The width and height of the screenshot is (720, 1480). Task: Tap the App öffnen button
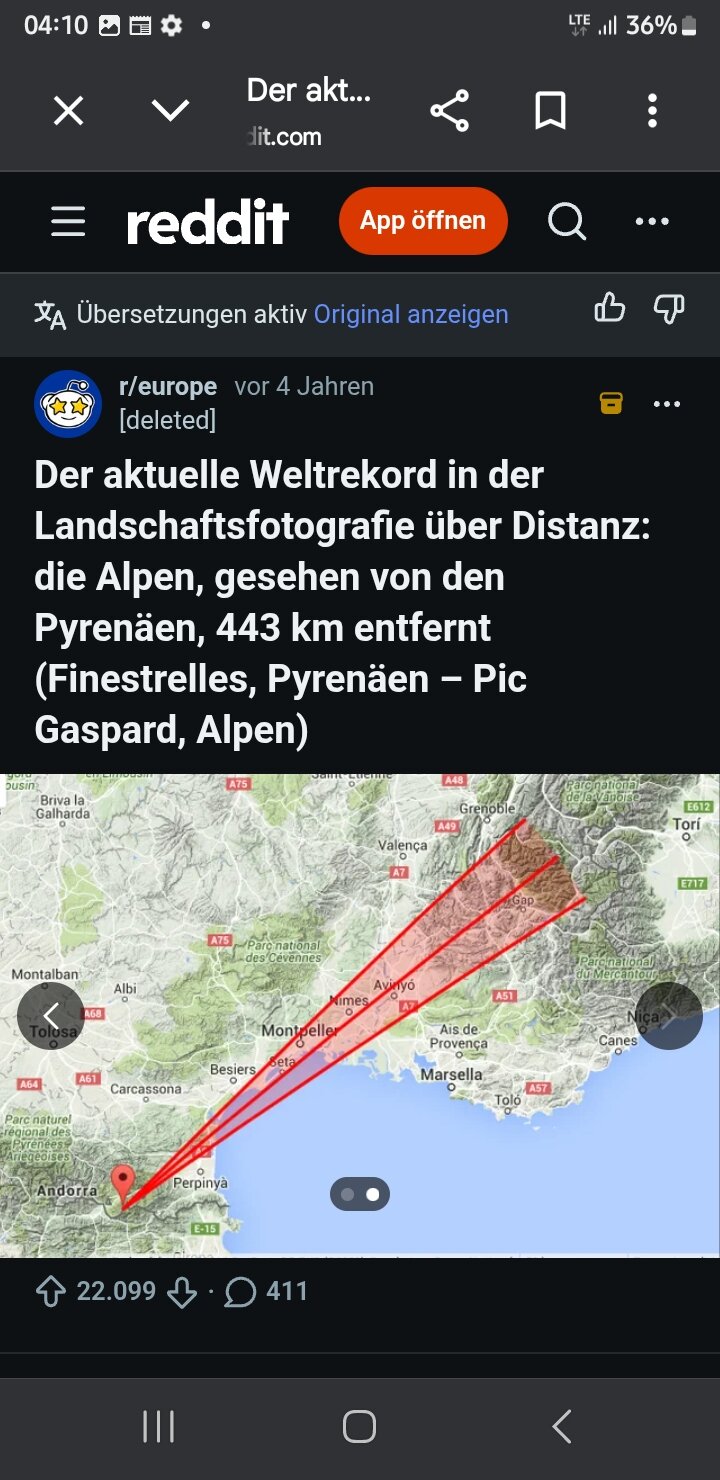click(x=423, y=221)
